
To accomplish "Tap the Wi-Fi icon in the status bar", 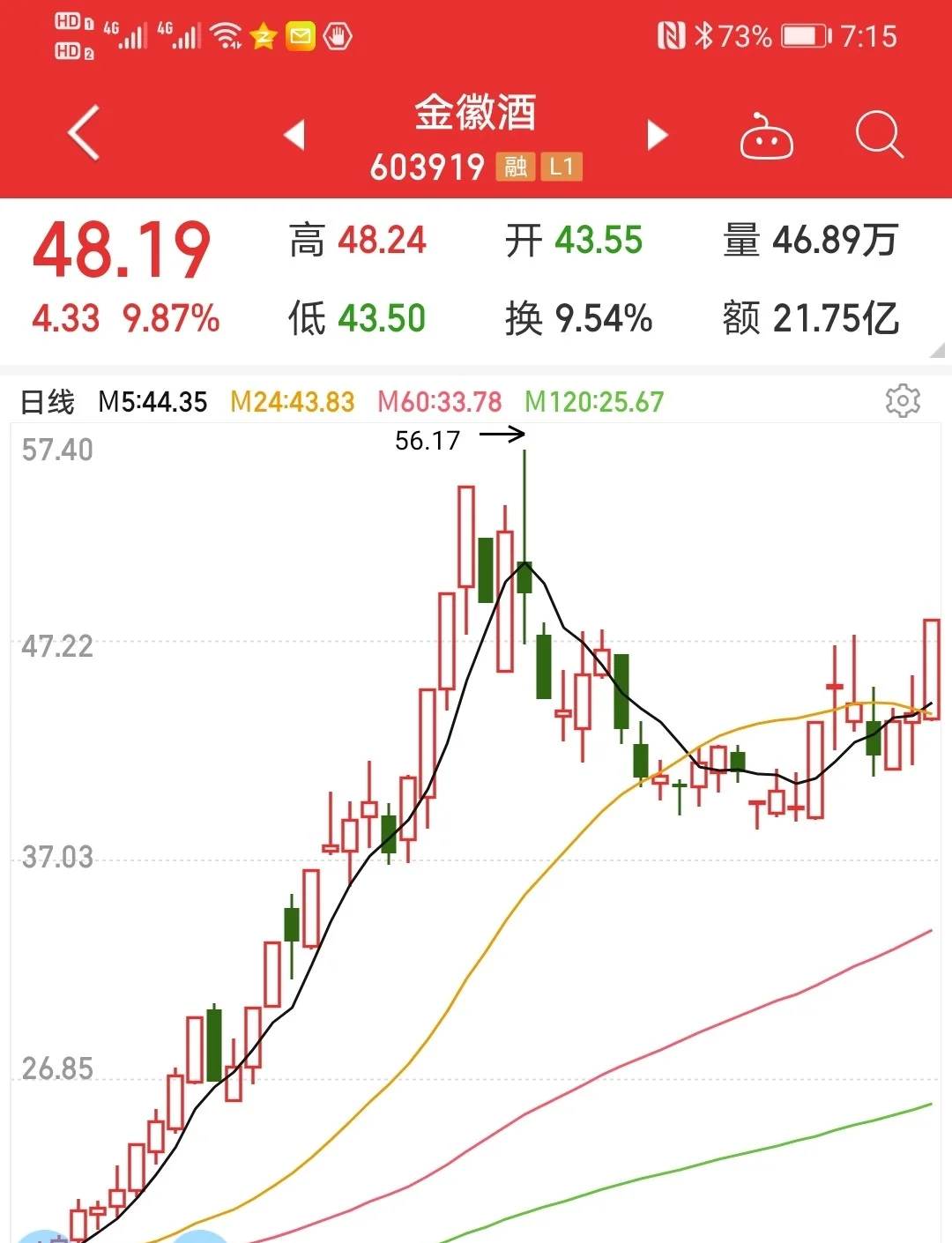I will tap(227, 35).
